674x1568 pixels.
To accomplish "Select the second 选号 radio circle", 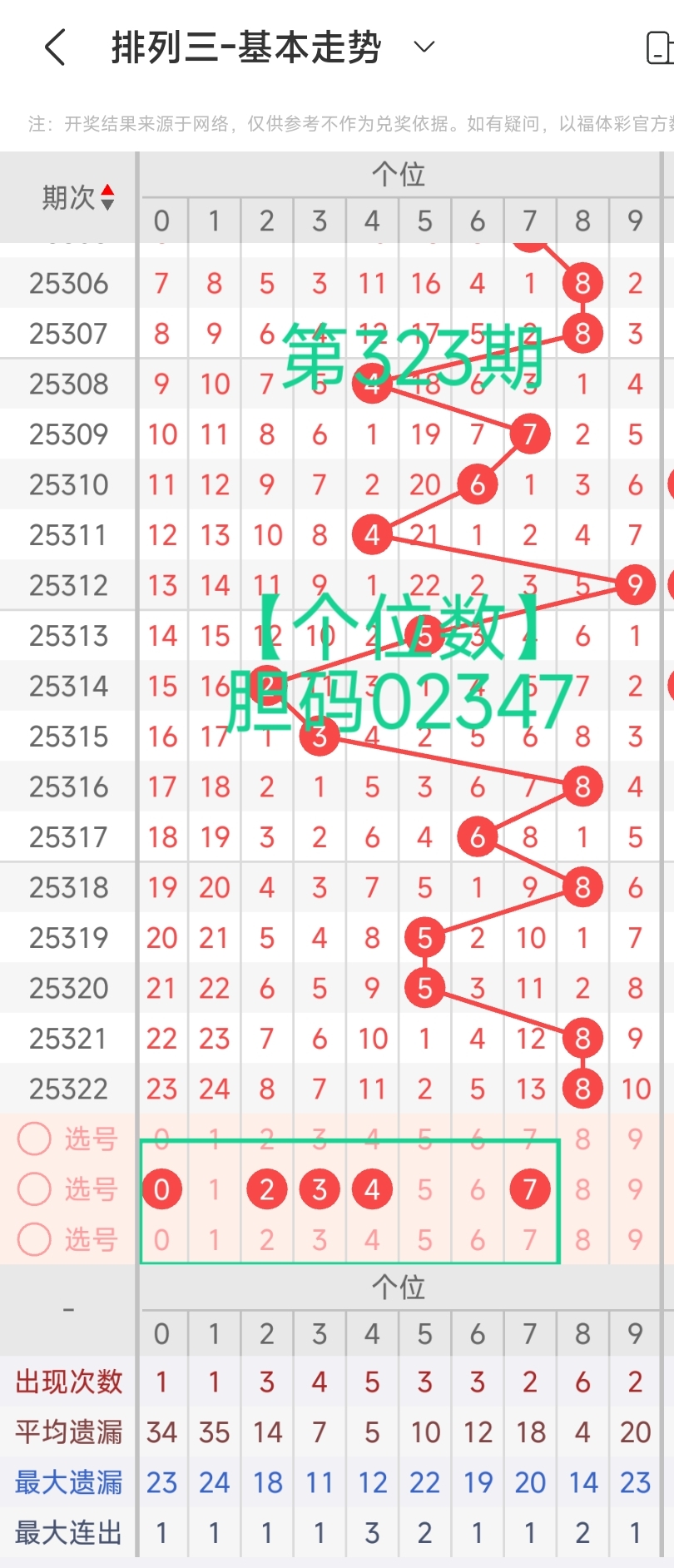I will [x=34, y=1189].
